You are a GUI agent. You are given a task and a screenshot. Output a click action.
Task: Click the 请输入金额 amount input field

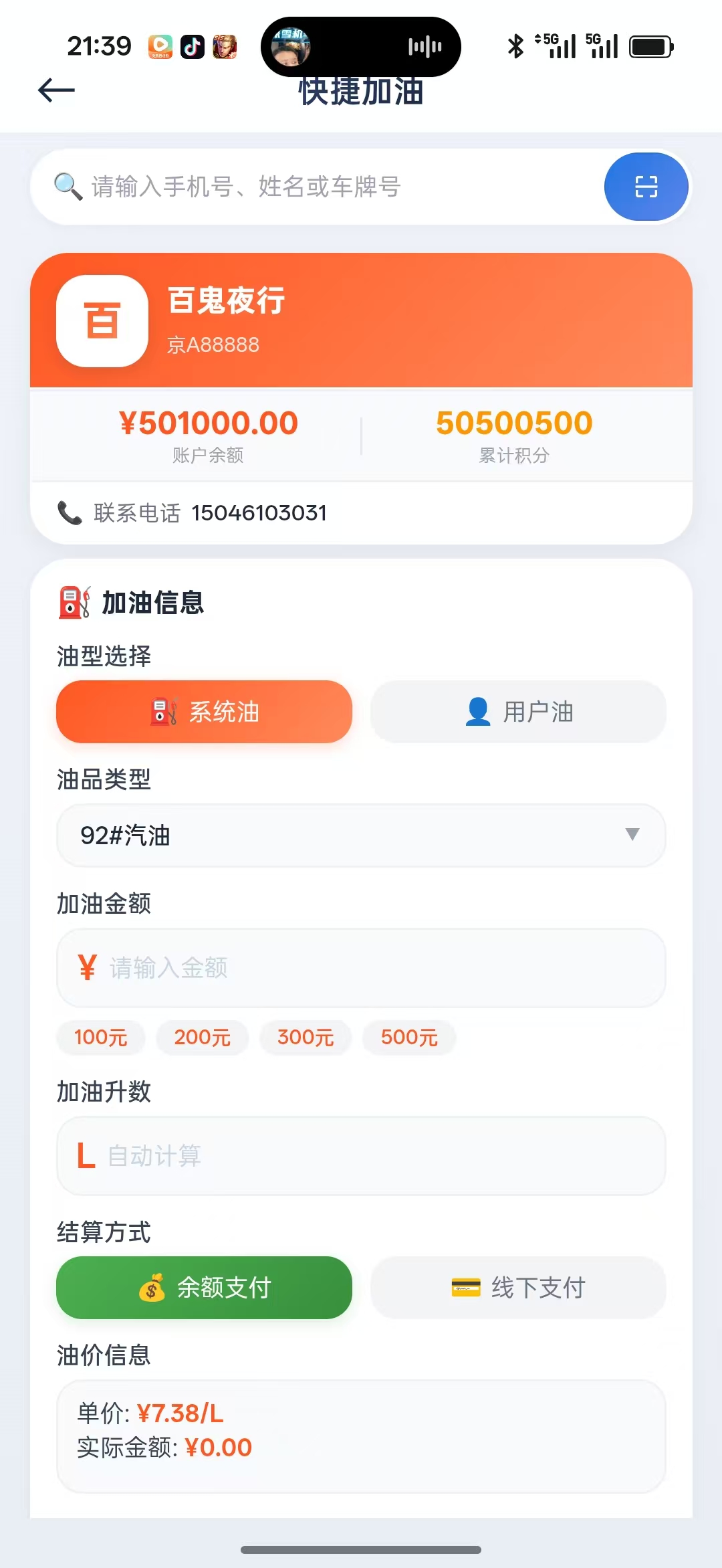[x=360, y=968]
